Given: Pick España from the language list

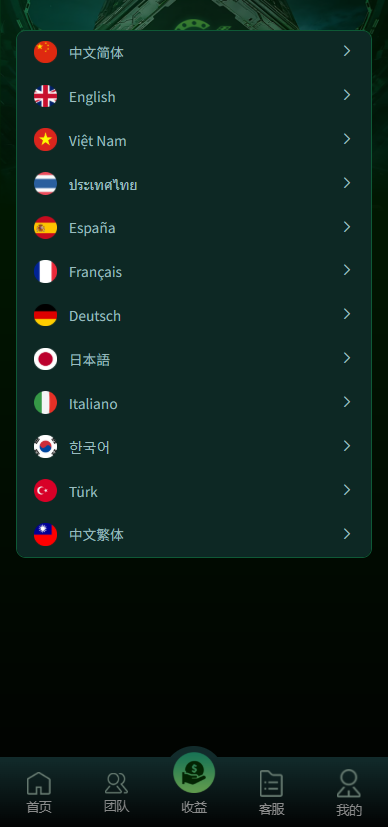Looking at the screenshot, I should (x=194, y=228).
